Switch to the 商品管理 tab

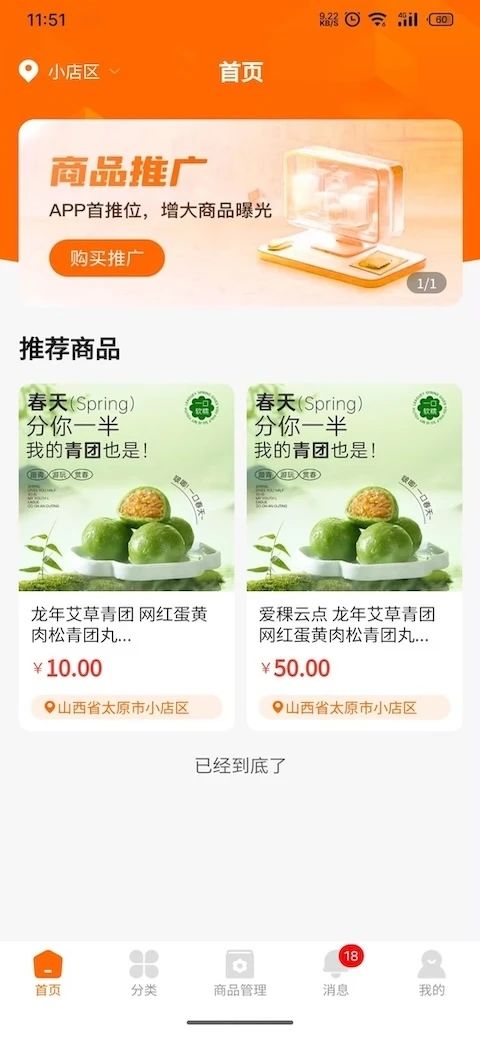click(240, 973)
